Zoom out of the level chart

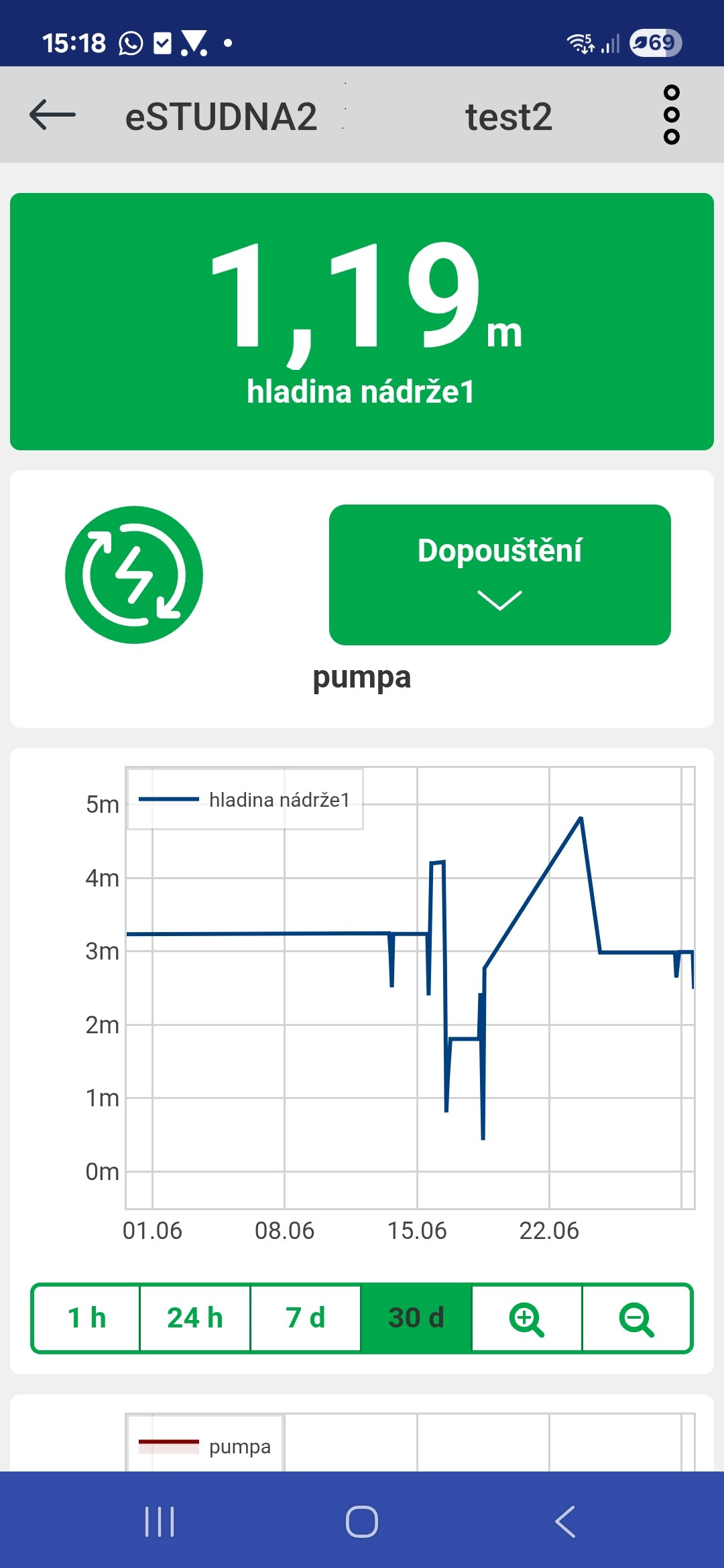point(637,1318)
